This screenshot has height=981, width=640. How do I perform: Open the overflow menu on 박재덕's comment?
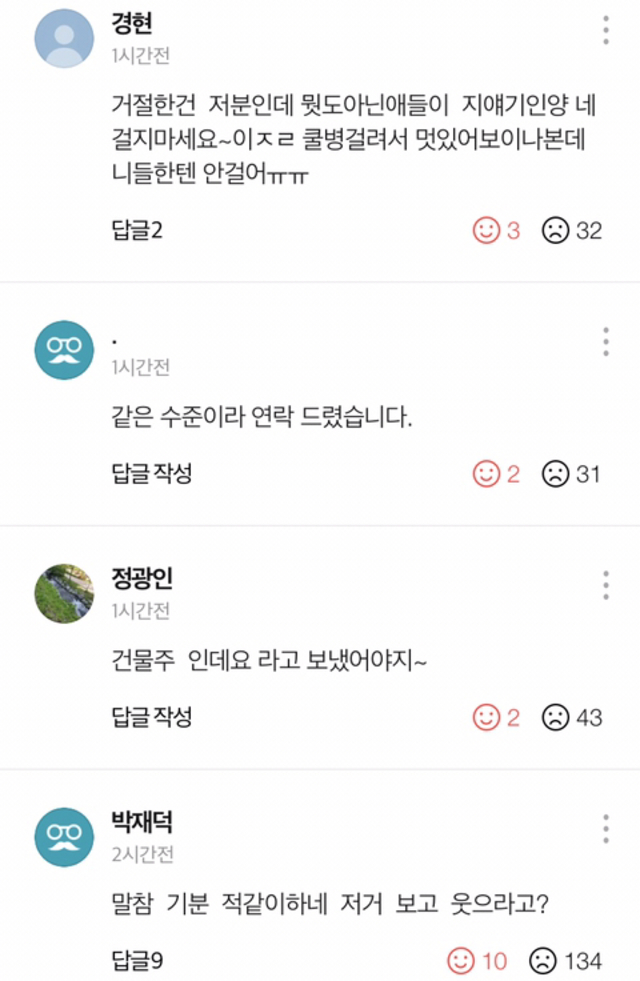coord(606,828)
